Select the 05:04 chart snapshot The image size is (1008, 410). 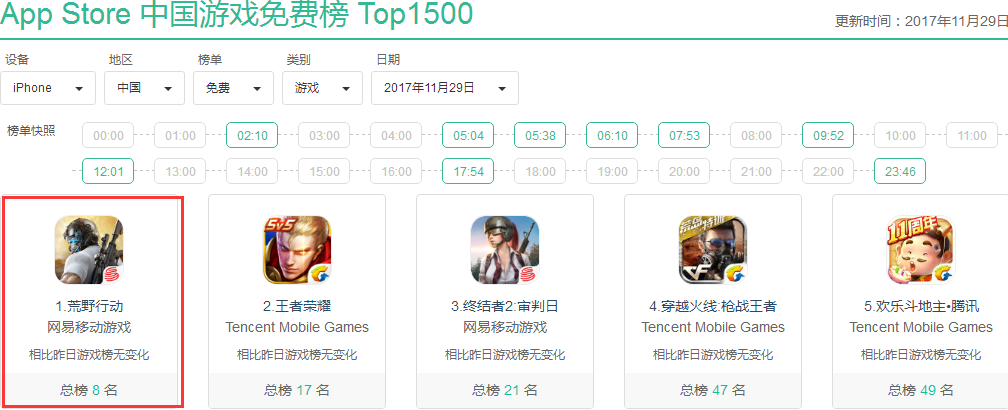point(468,135)
